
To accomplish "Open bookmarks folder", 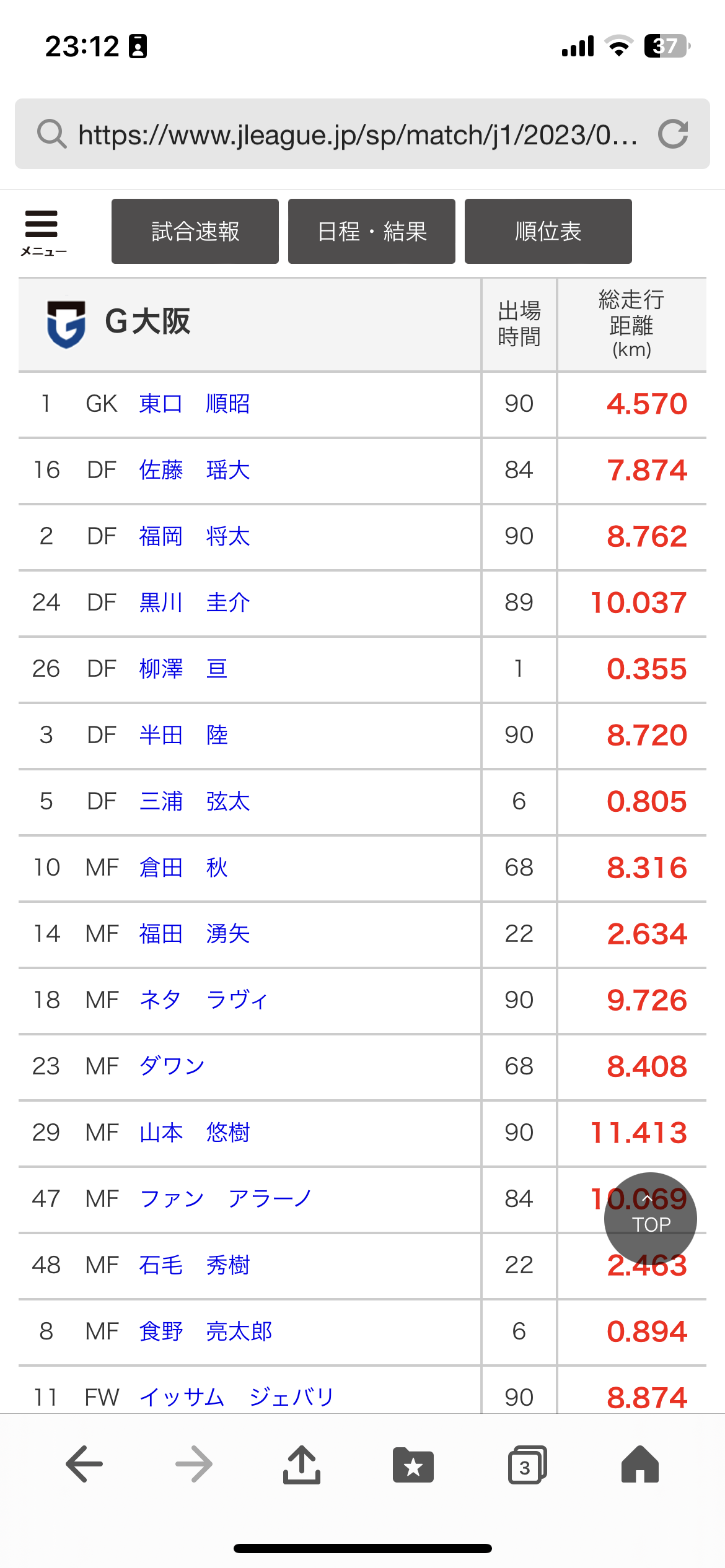I will [x=413, y=1465].
